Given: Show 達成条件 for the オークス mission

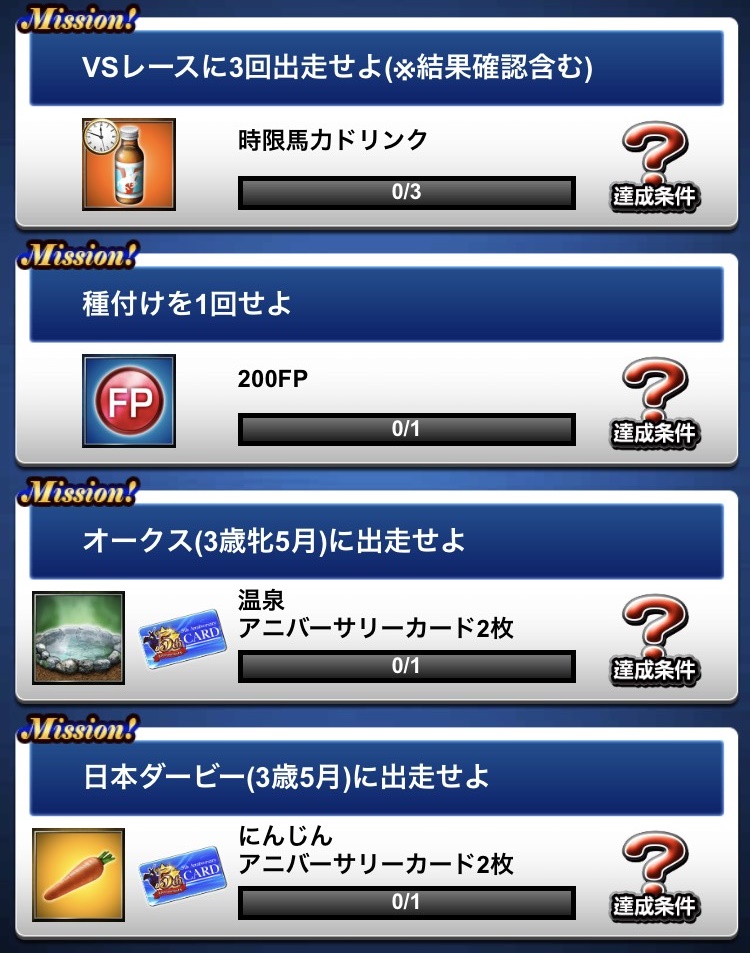Looking at the screenshot, I should pyautogui.click(x=654, y=640).
